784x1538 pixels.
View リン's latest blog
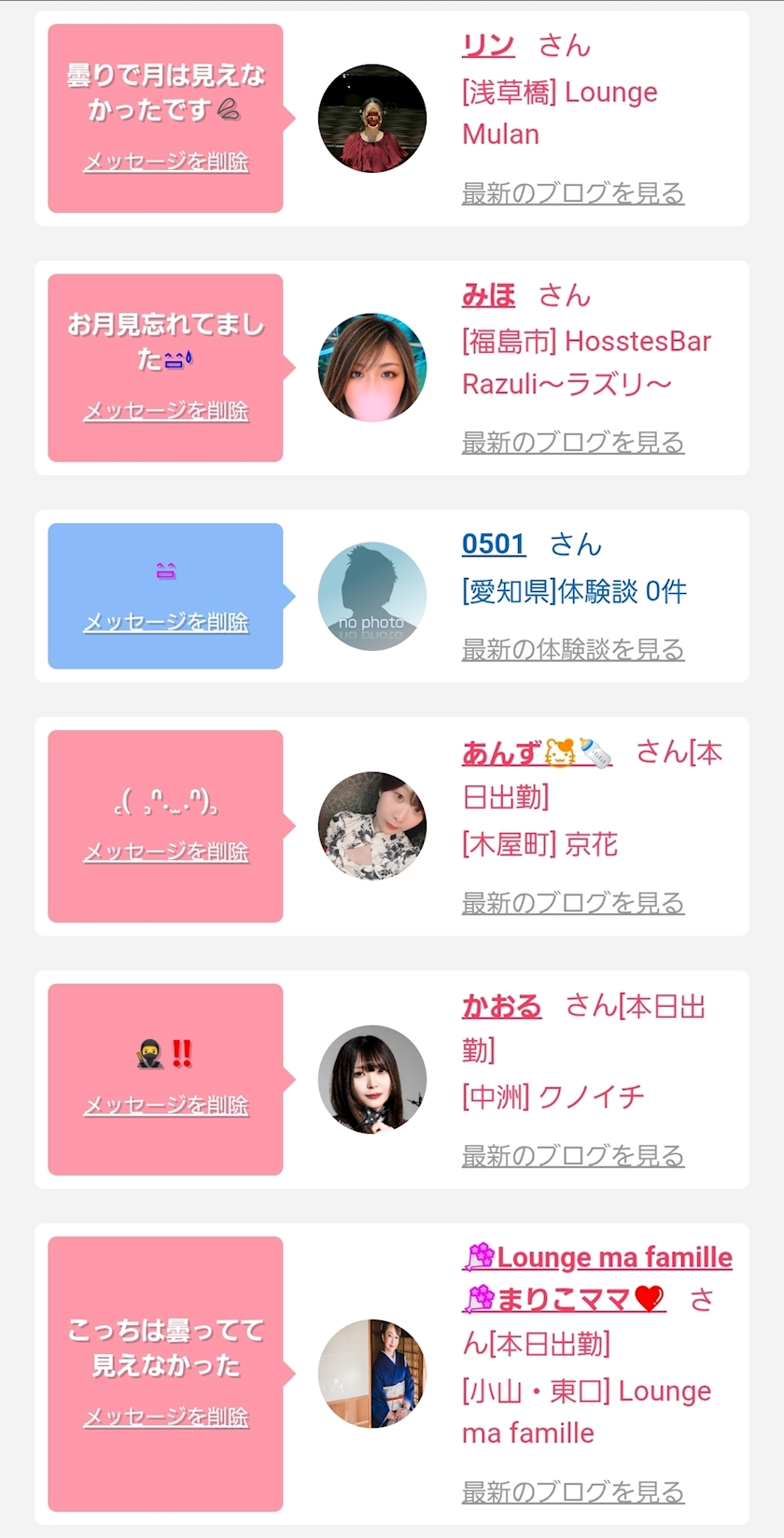[x=573, y=193]
